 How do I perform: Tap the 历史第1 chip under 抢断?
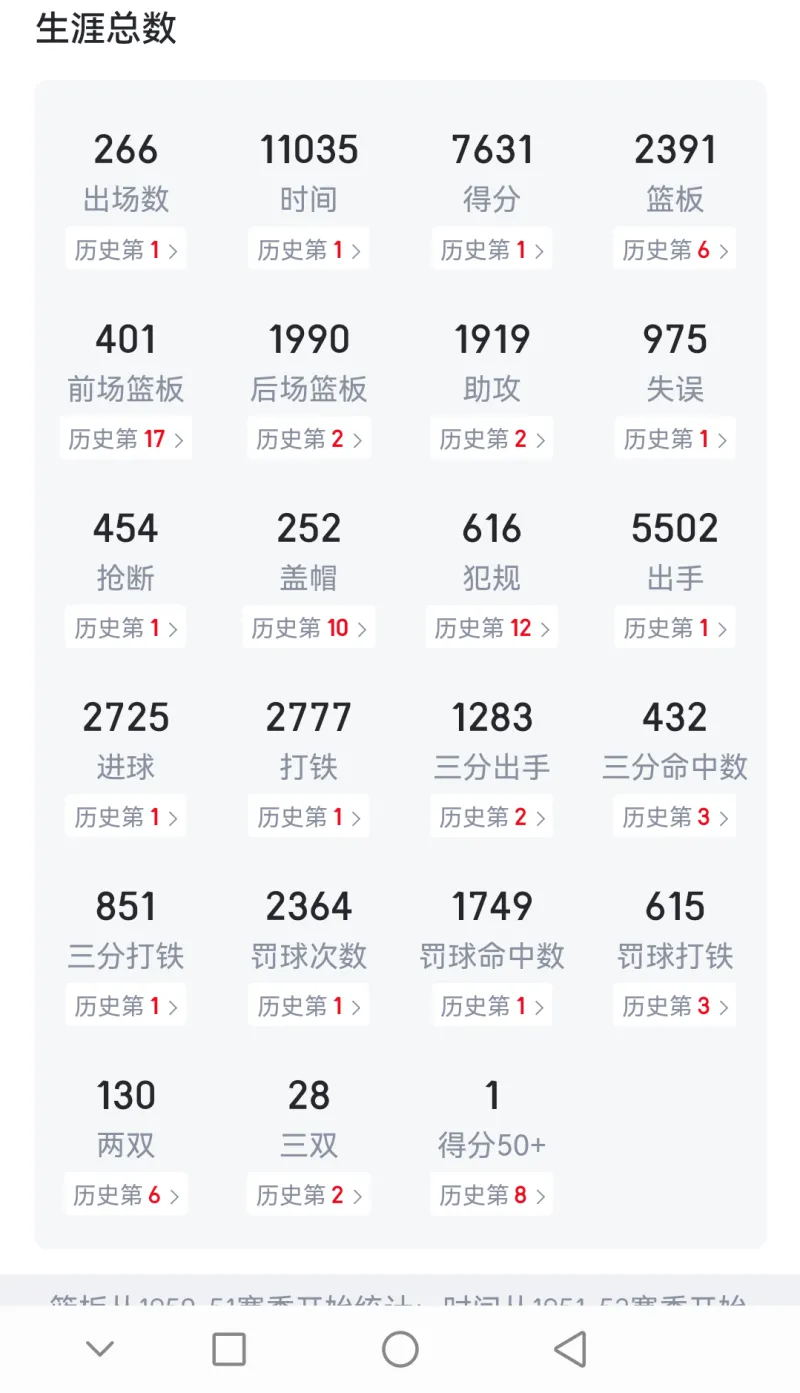pyautogui.click(x=126, y=627)
